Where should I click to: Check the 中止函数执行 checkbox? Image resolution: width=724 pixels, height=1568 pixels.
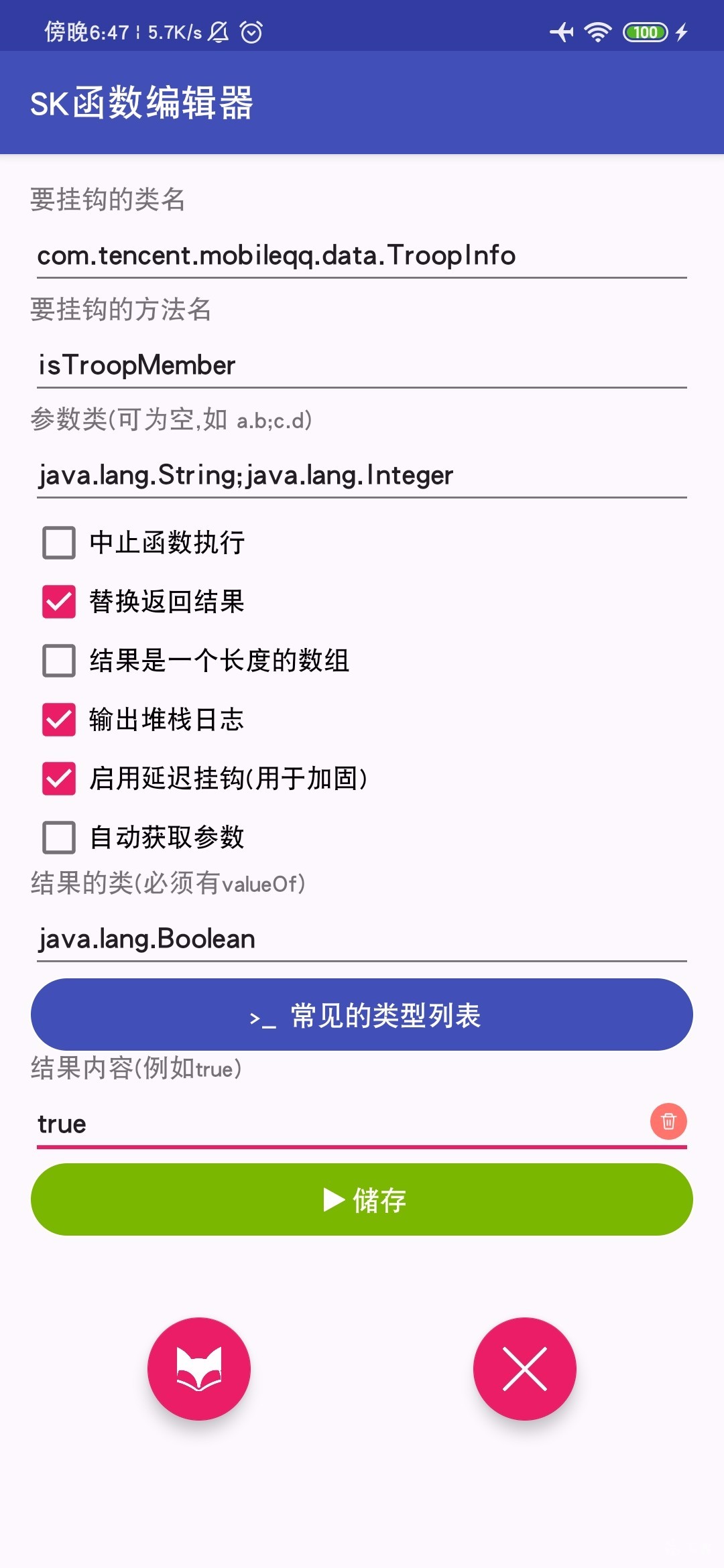click(x=59, y=543)
